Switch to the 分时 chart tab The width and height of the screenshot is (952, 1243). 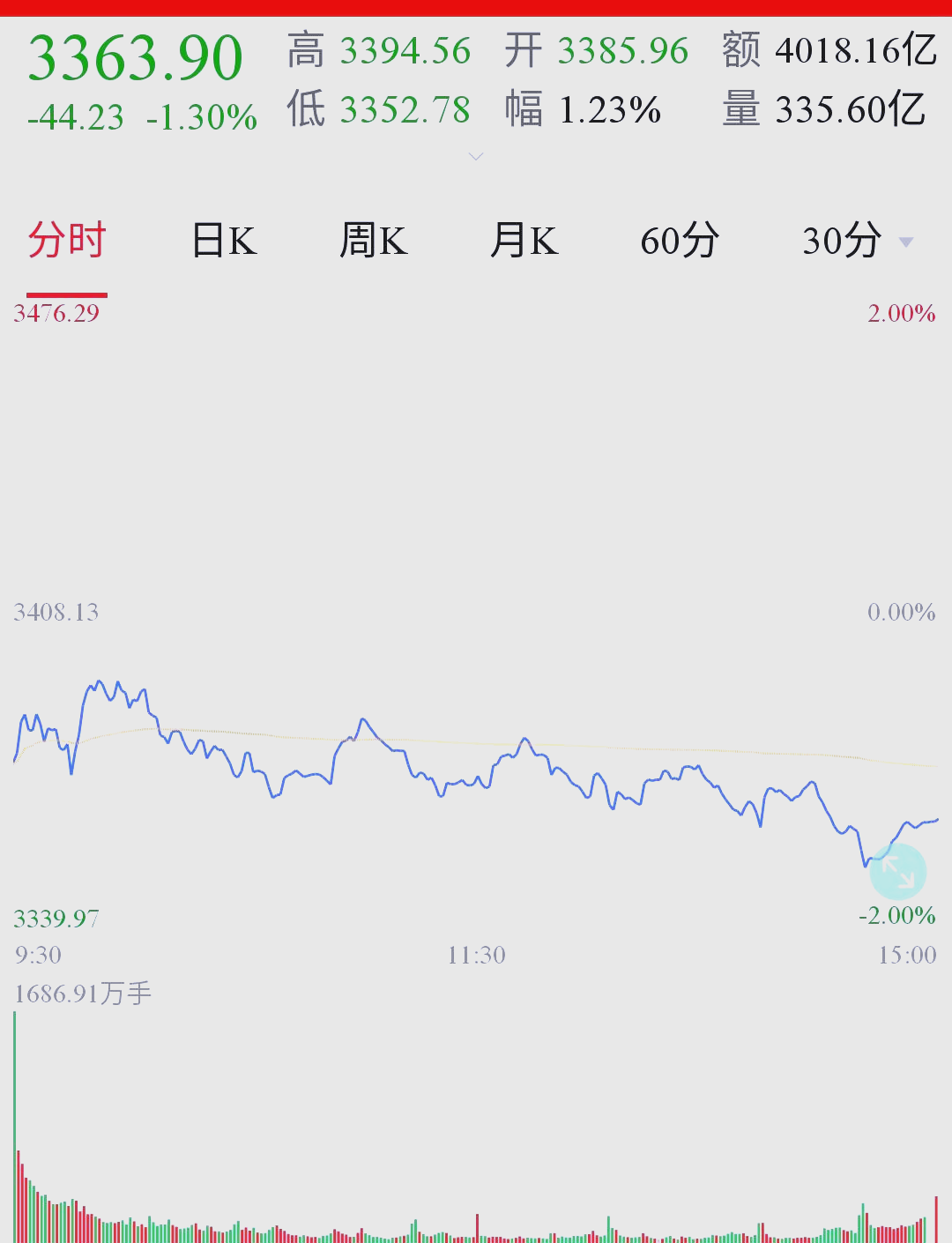point(67,241)
